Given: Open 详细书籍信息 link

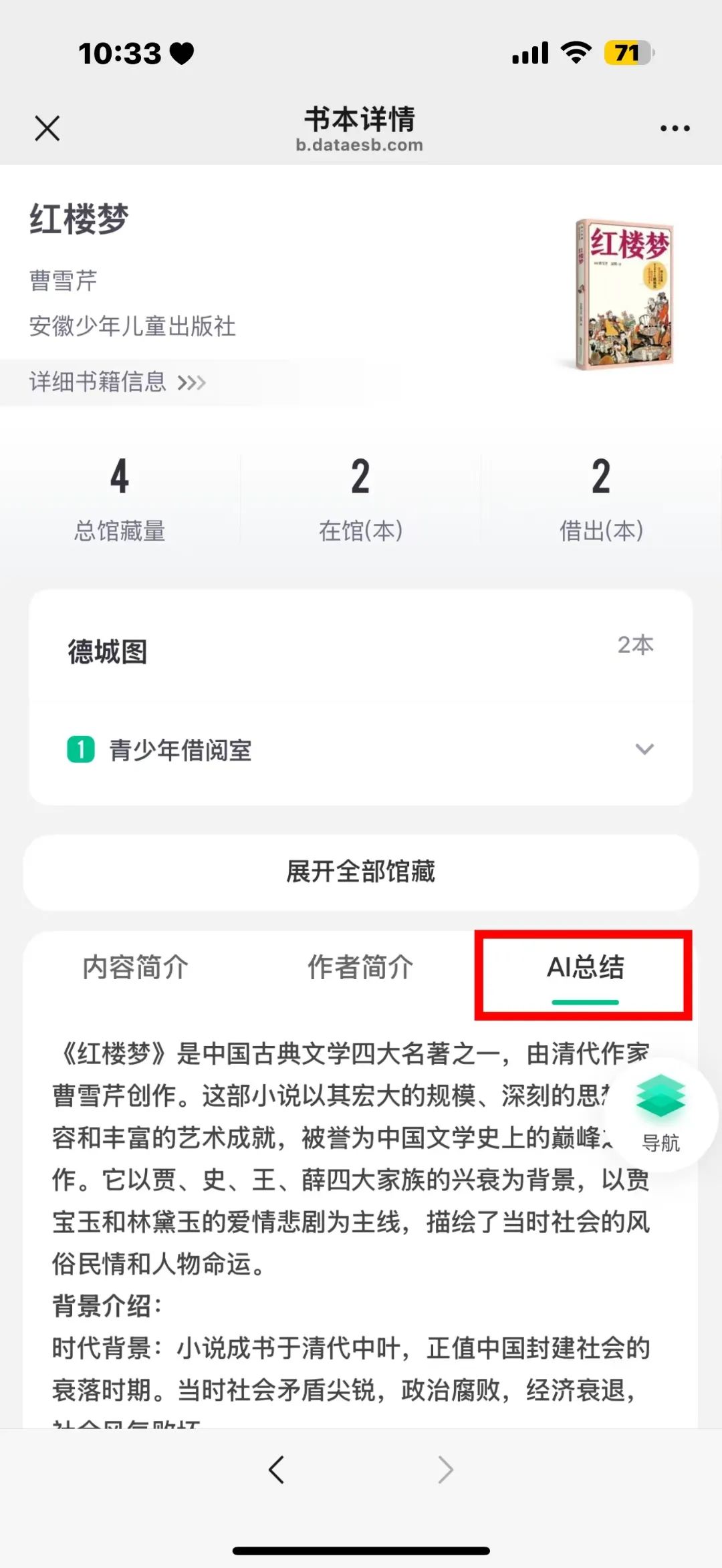Looking at the screenshot, I should pyautogui.click(x=118, y=382).
